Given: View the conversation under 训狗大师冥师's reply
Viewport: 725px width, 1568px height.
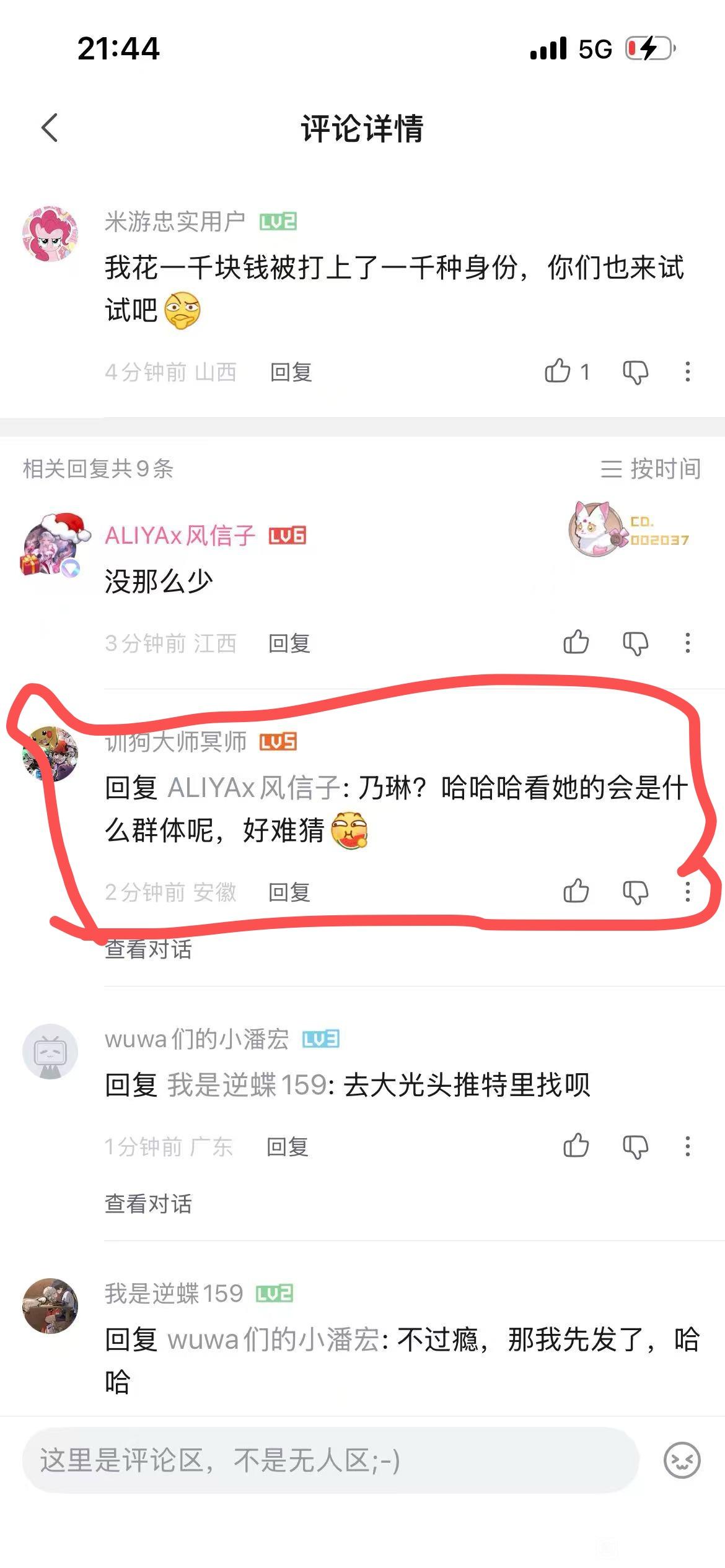Looking at the screenshot, I should (148, 949).
